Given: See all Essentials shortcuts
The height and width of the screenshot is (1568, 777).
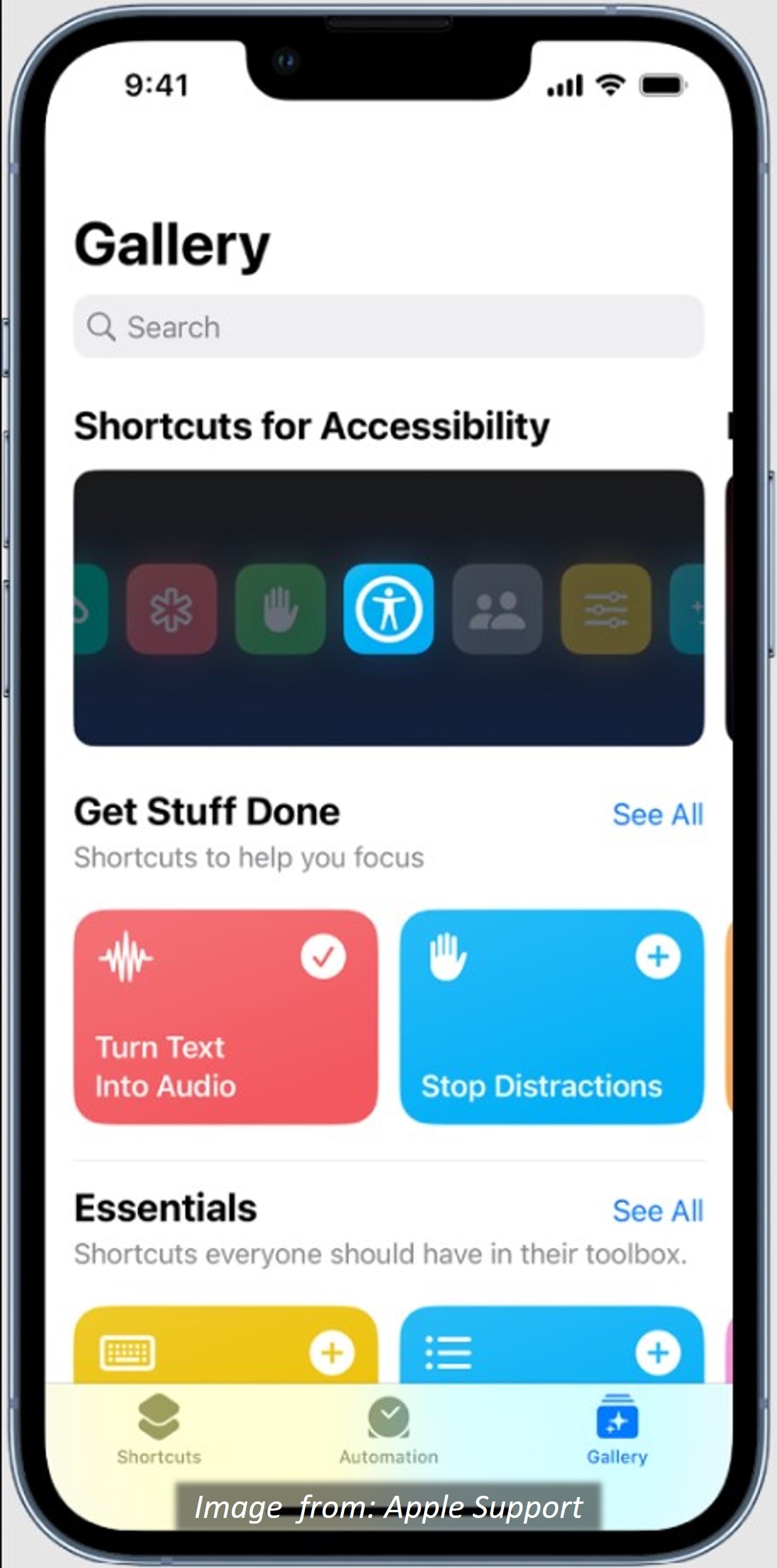Looking at the screenshot, I should click(657, 1211).
